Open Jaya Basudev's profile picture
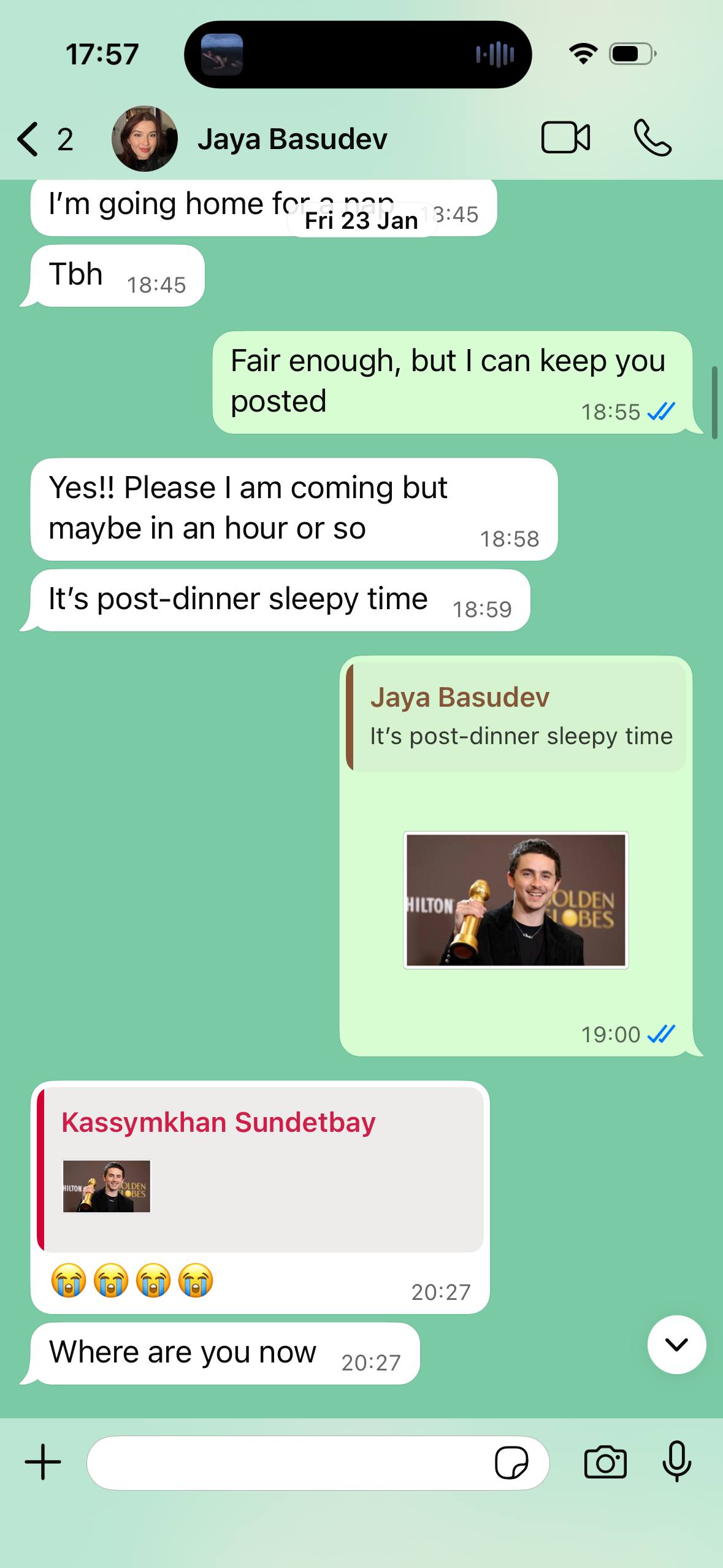Image resolution: width=723 pixels, height=1568 pixels. click(145, 138)
